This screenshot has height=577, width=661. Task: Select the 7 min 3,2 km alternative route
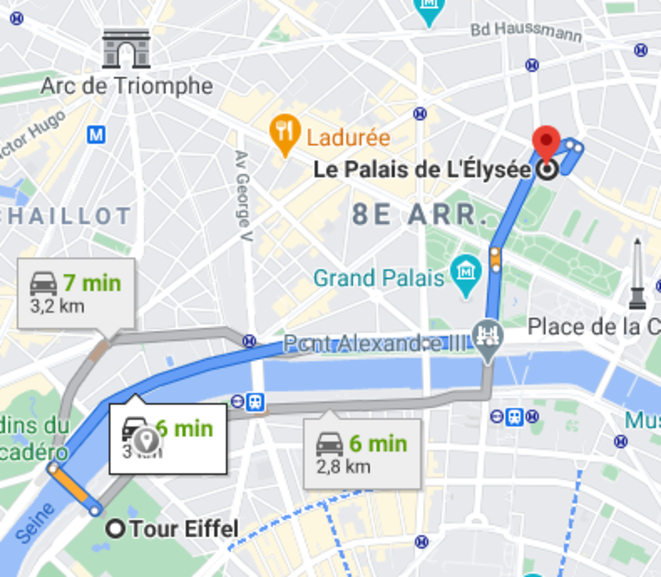[x=76, y=293]
